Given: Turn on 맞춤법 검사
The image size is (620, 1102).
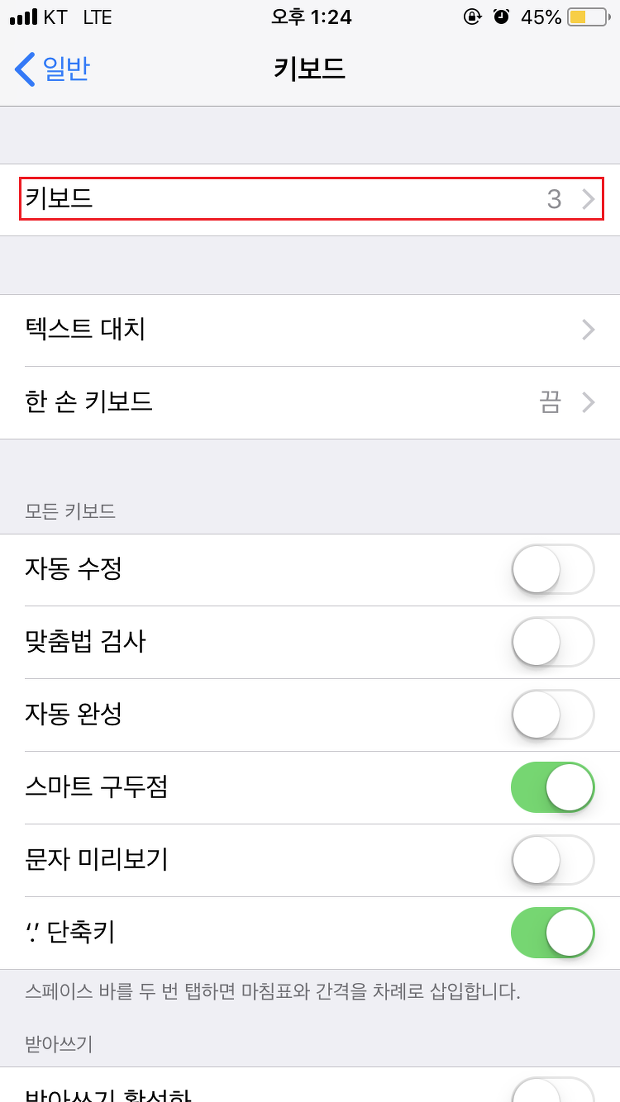Looking at the screenshot, I should (553, 642).
